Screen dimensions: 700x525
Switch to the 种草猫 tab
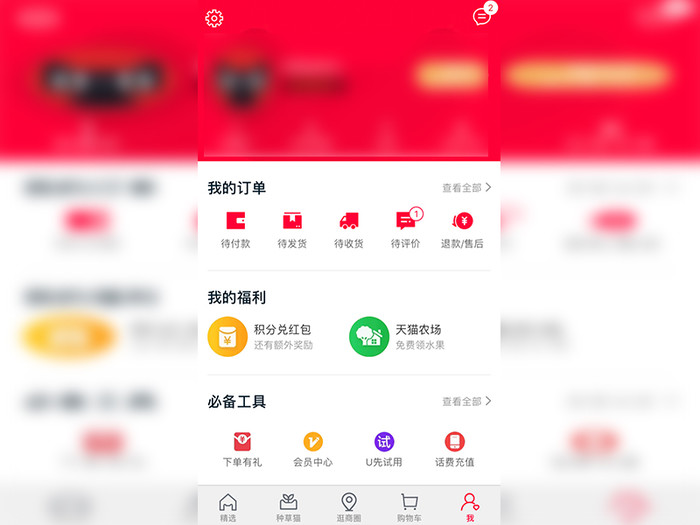pos(288,507)
